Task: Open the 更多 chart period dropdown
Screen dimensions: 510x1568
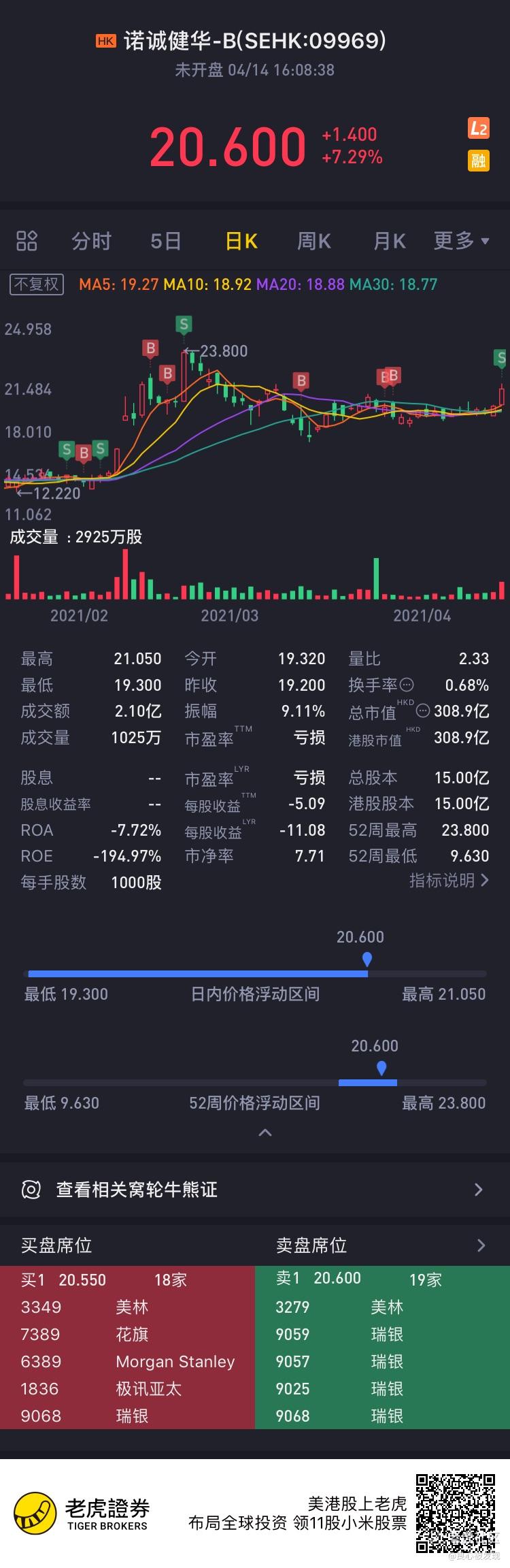Action: tap(461, 241)
